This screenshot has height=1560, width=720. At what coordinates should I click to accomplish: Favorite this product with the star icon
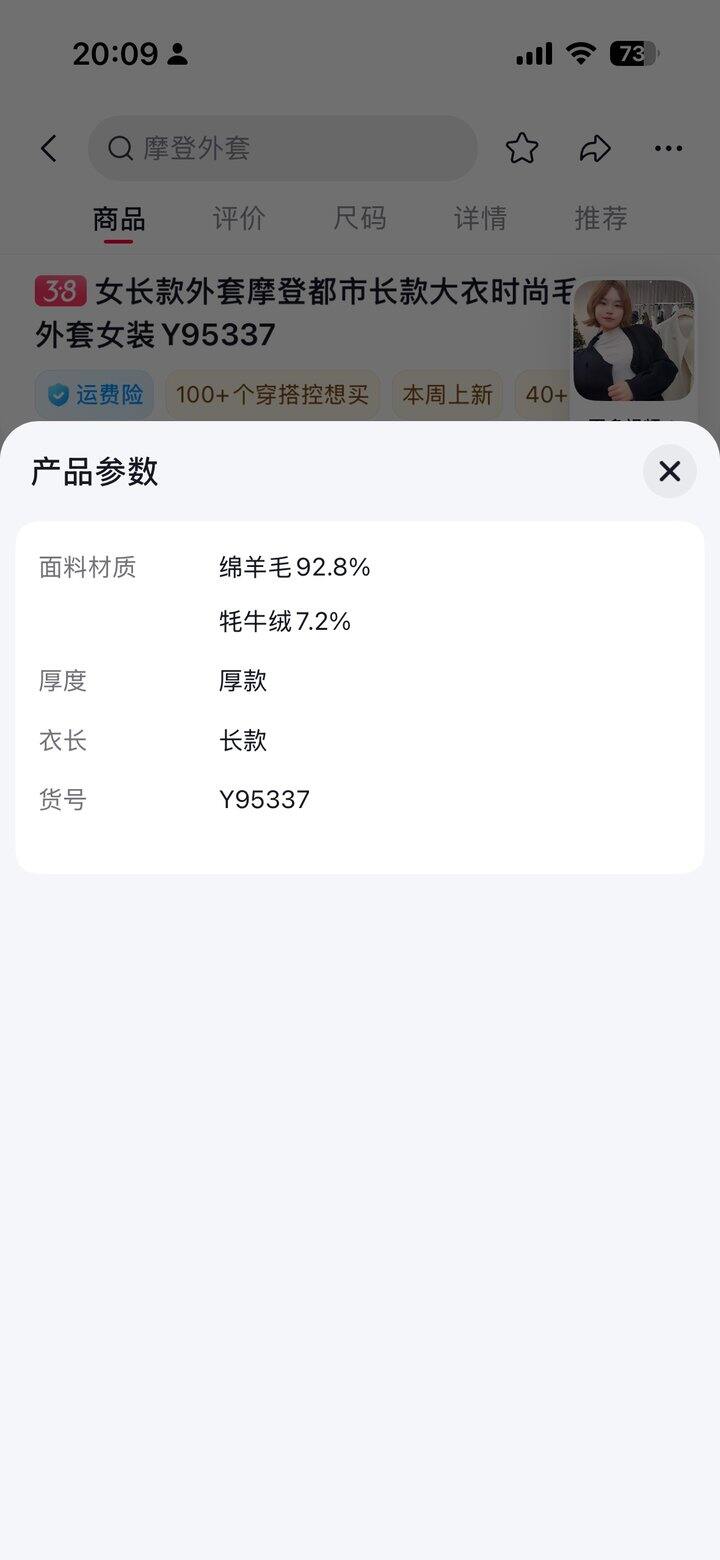tap(522, 149)
